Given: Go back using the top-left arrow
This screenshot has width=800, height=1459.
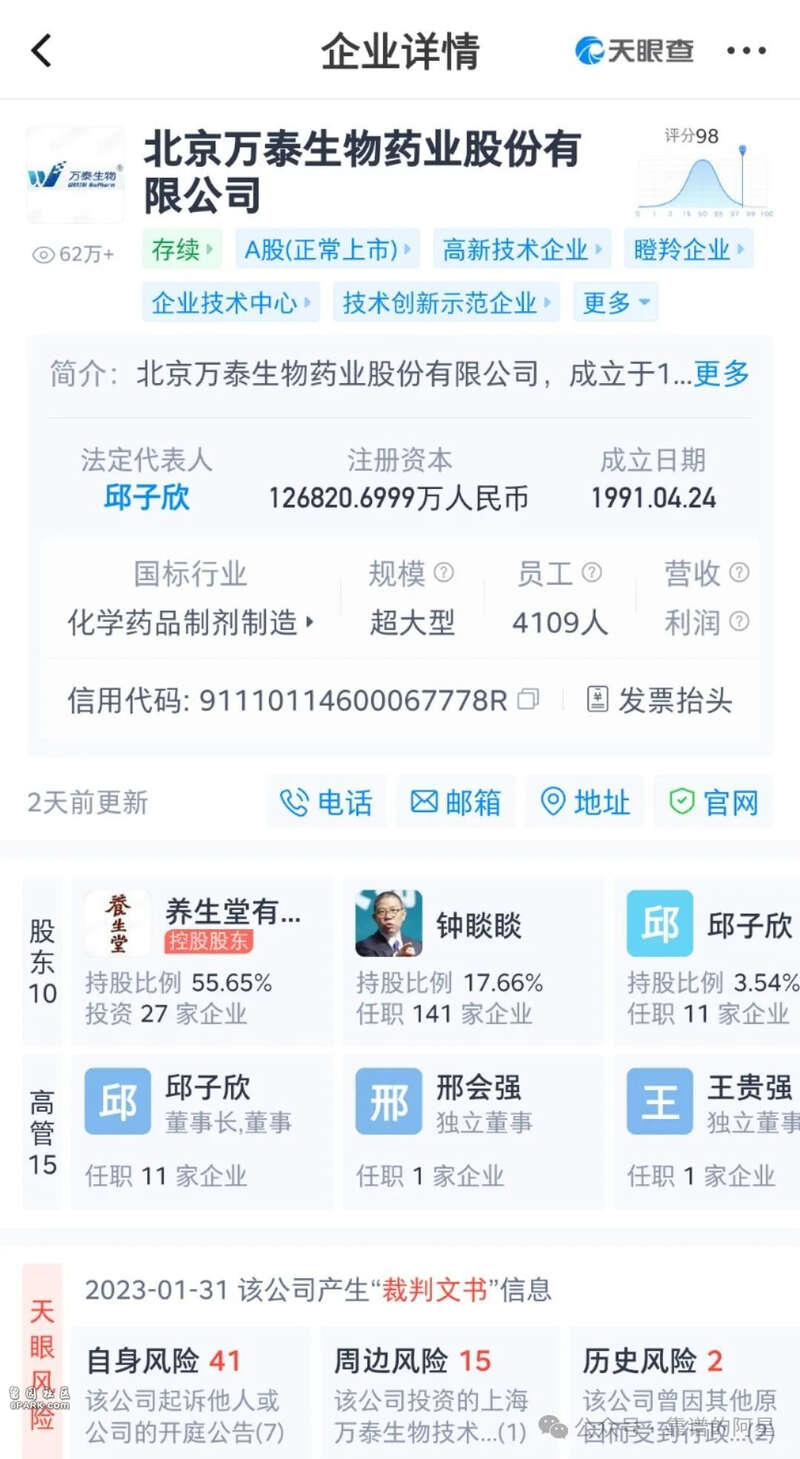Looking at the screenshot, I should click(42, 50).
